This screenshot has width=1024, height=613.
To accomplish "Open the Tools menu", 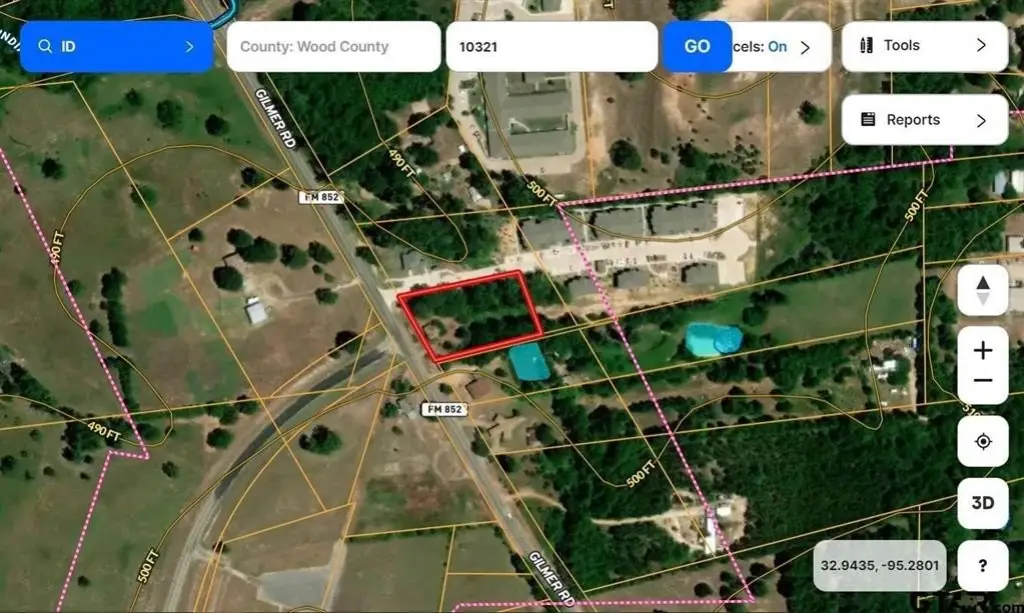I will pyautogui.click(x=924, y=46).
